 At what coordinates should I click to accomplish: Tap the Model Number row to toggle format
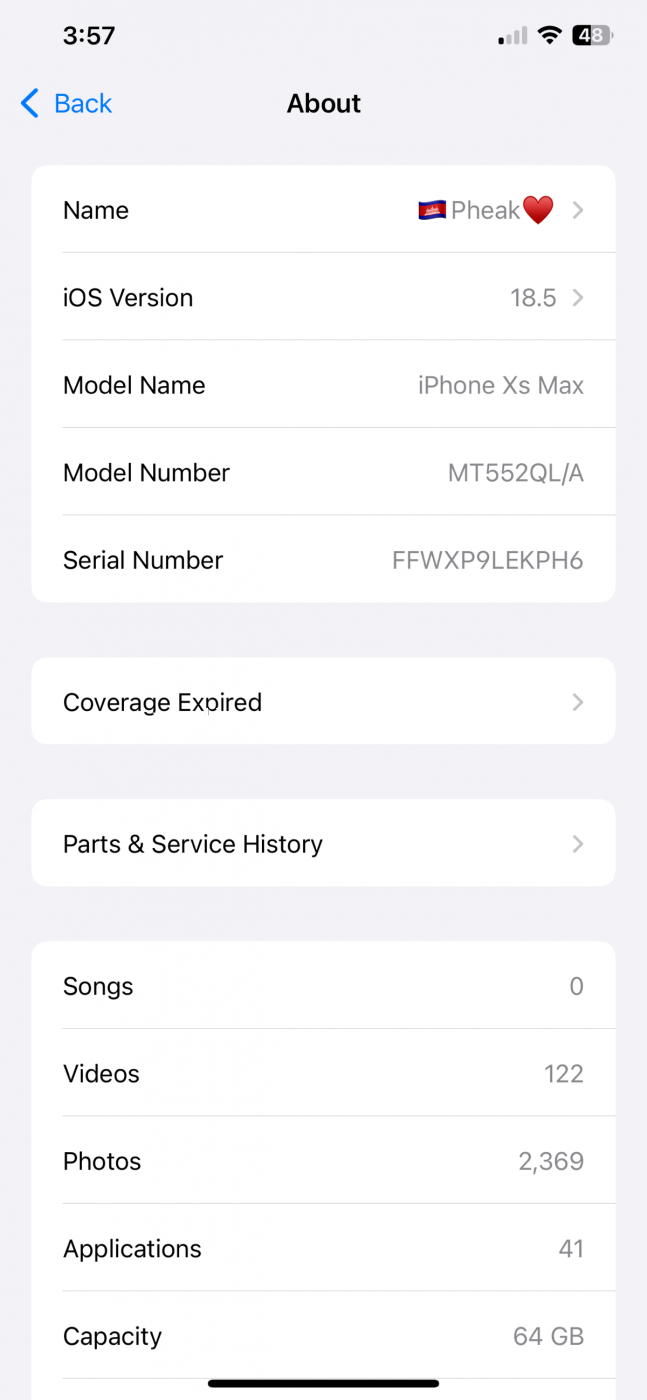click(x=323, y=472)
